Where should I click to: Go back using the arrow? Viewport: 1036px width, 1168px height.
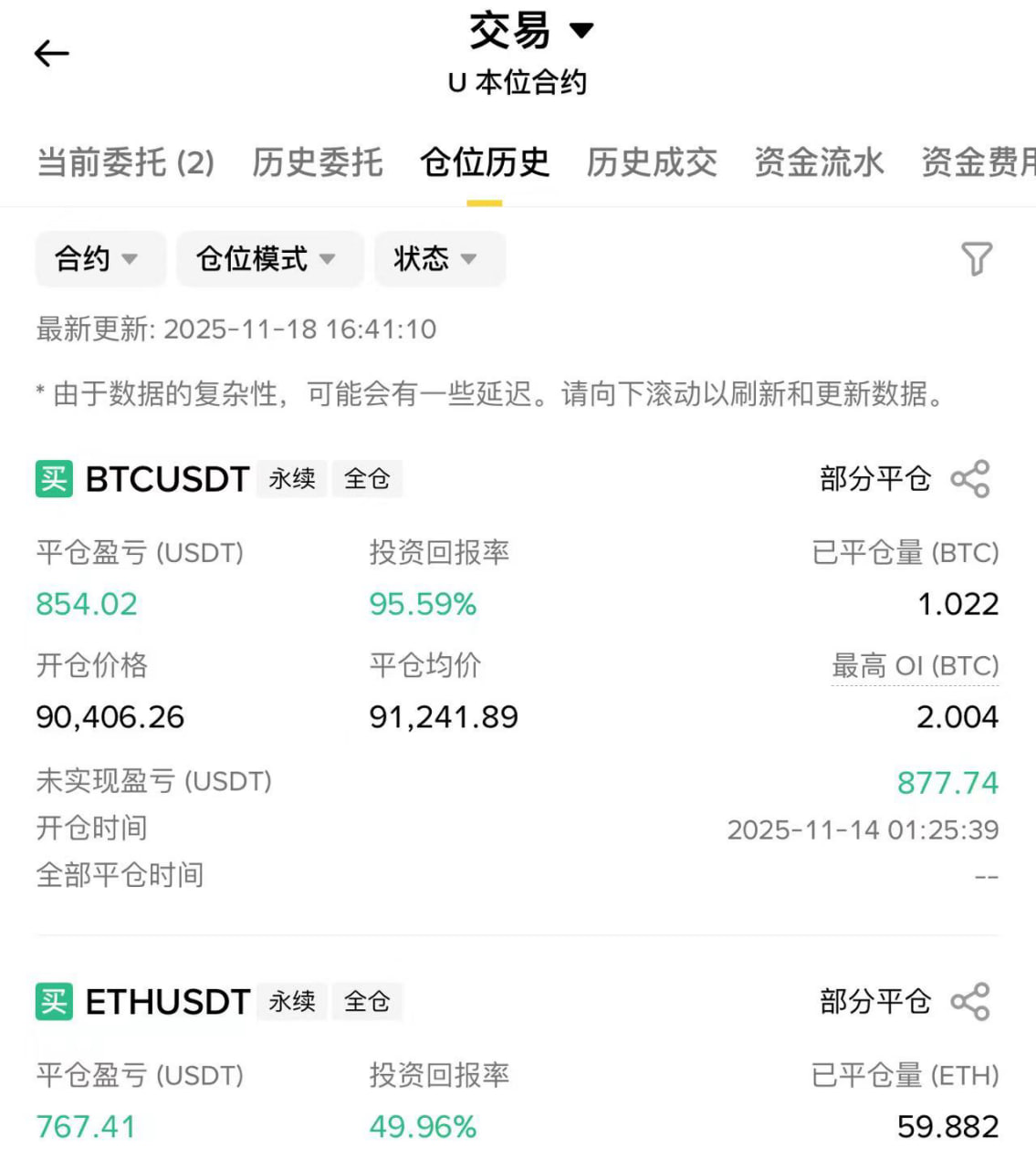click(x=52, y=54)
